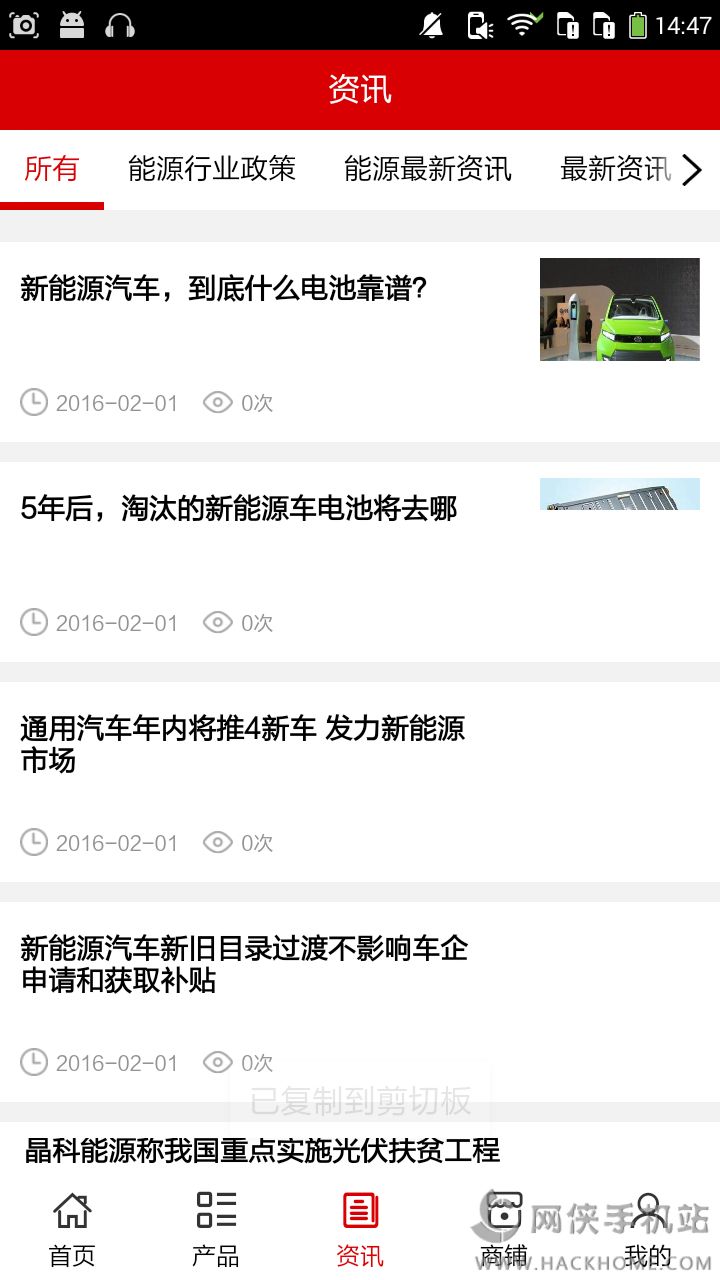Go to the 我的 profile tab
Image resolution: width=720 pixels, height=1280 pixels.
click(648, 1228)
